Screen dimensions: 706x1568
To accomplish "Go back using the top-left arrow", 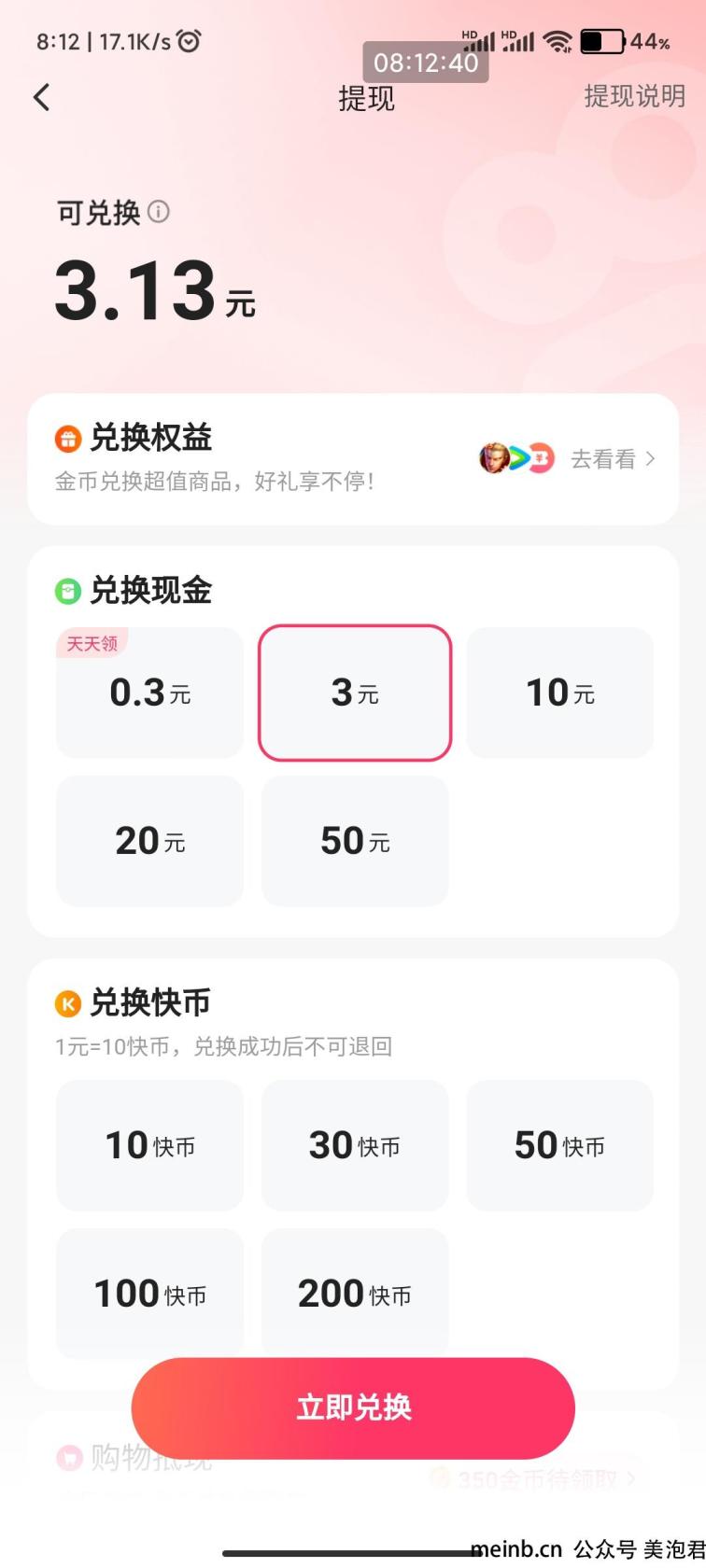I will pyautogui.click(x=41, y=97).
